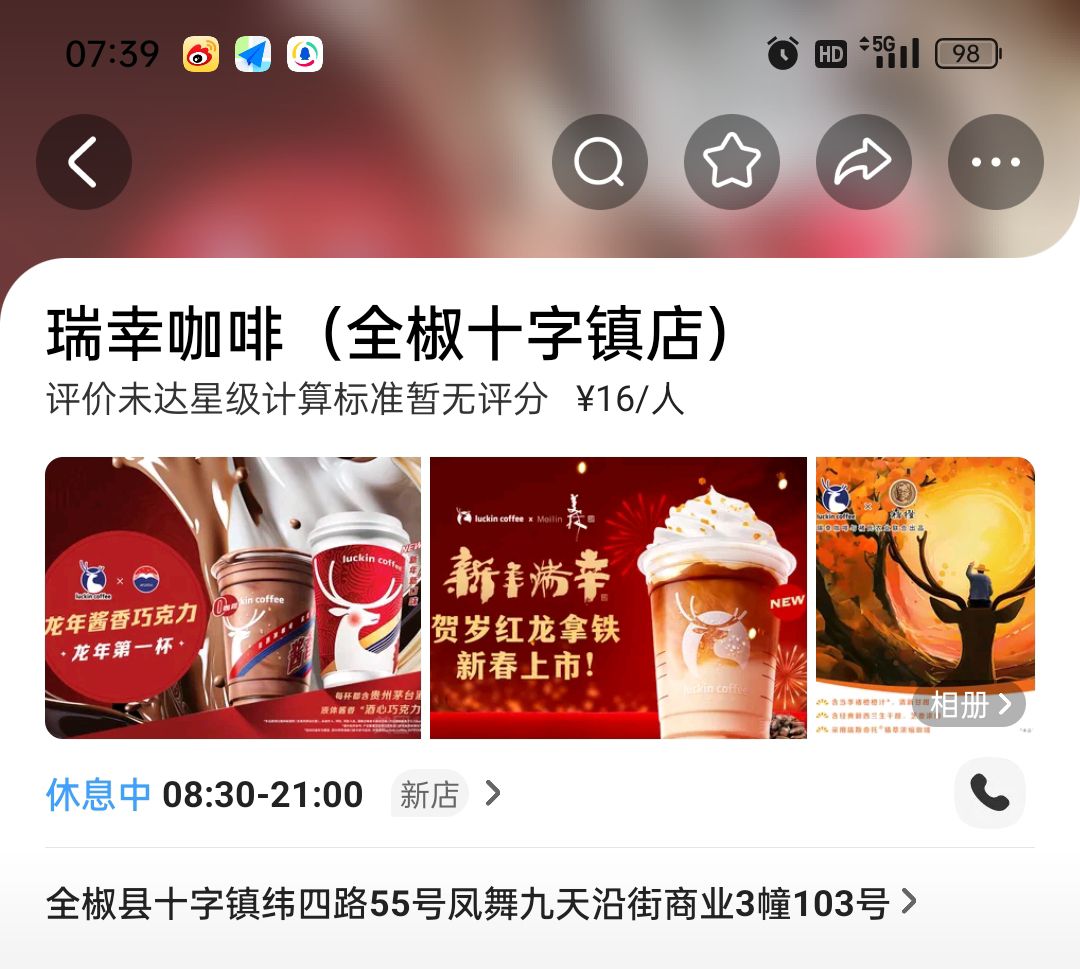View the 贺岁红龙拿铁 photo
The height and width of the screenshot is (969, 1080).
tap(617, 597)
